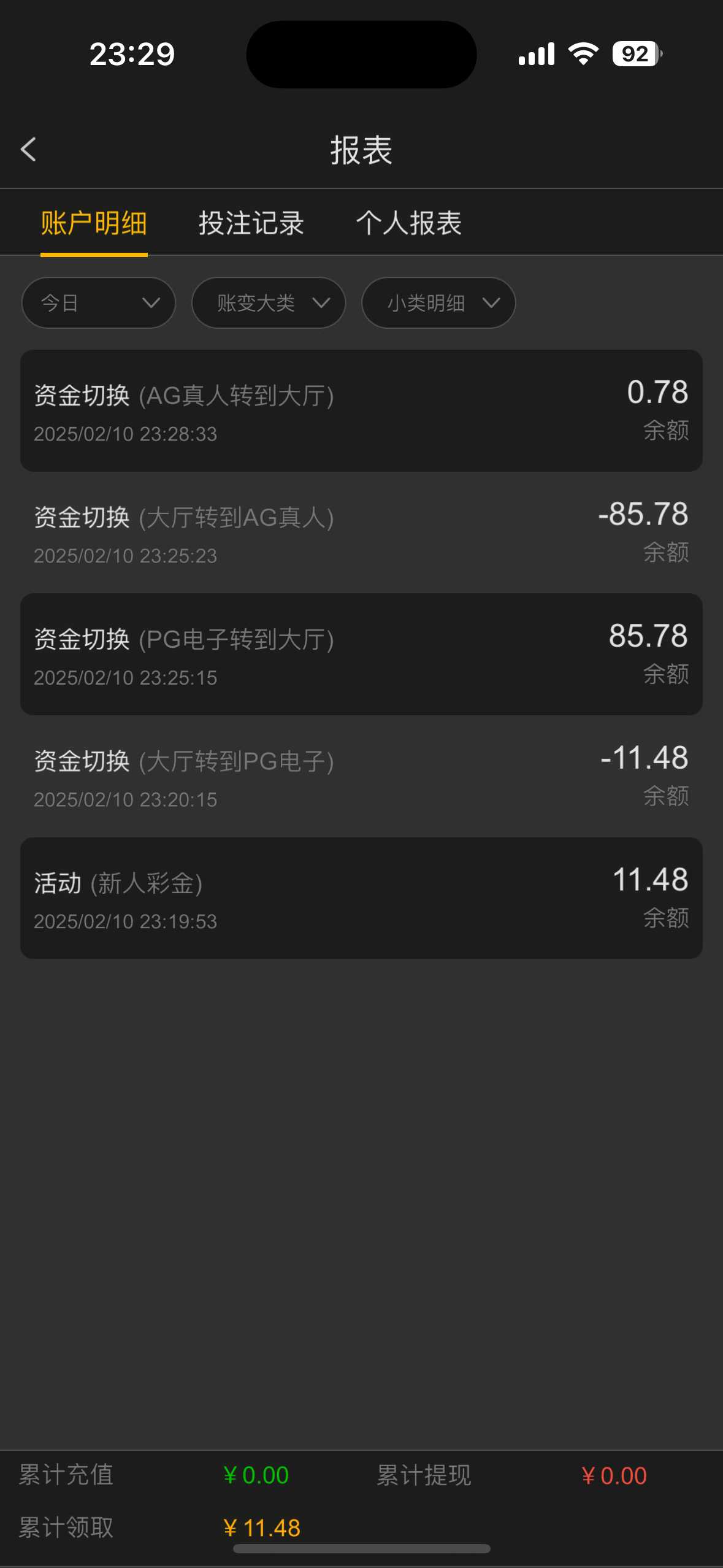The image size is (723, 1568).
Task: Open the 账变大类 filter dropdown
Action: (269, 303)
